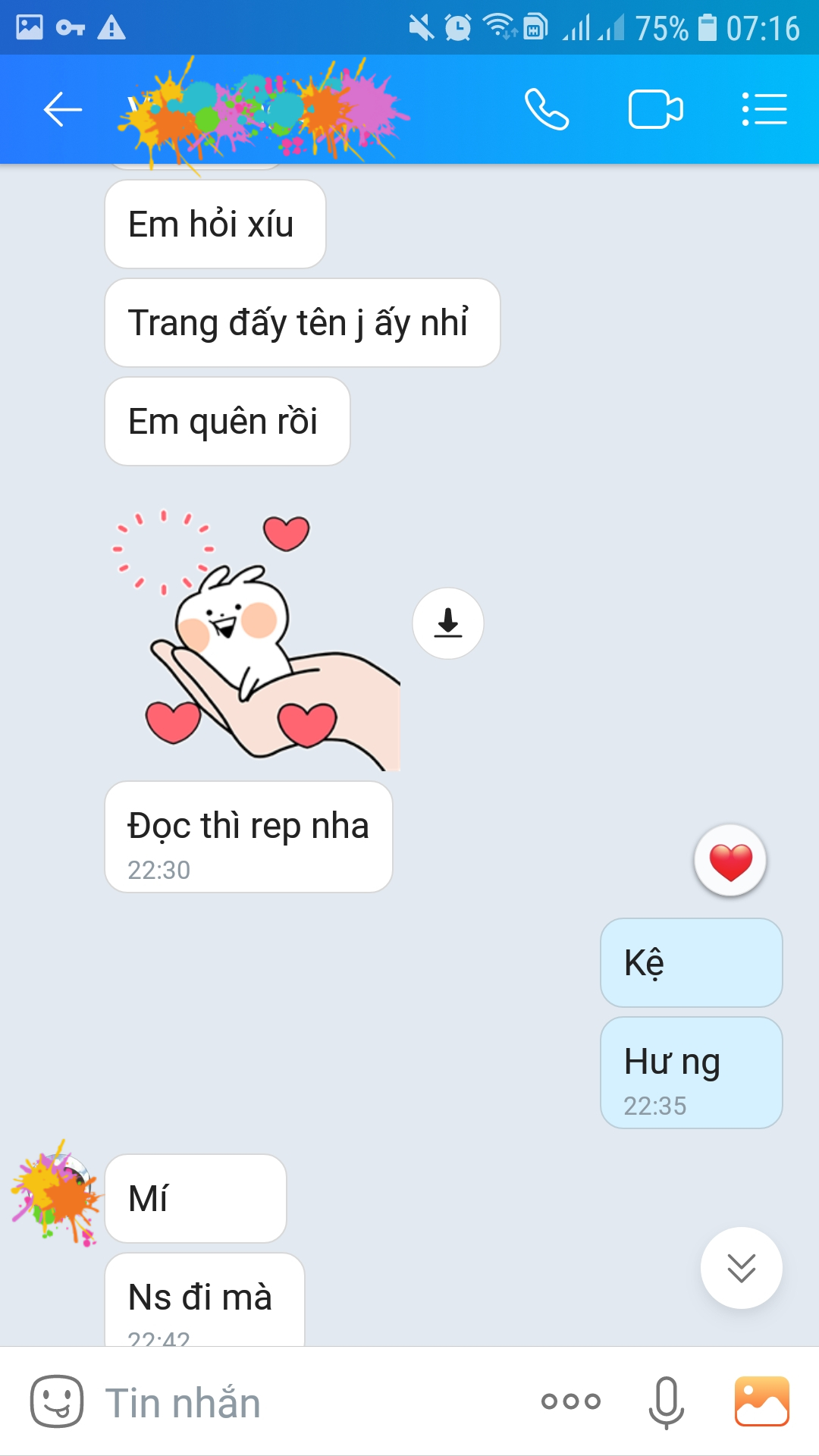Open the sticker and emoji picker
Viewport: 819px width, 1456px height.
(57, 1401)
